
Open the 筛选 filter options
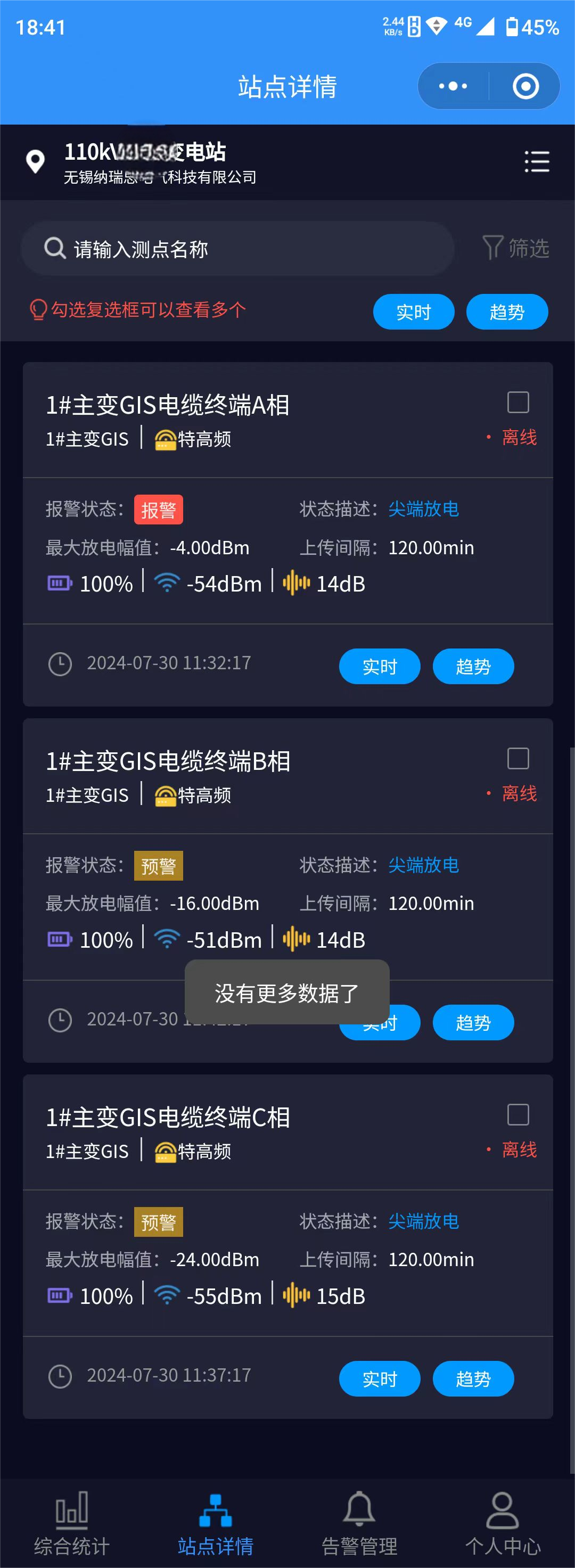[x=516, y=248]
